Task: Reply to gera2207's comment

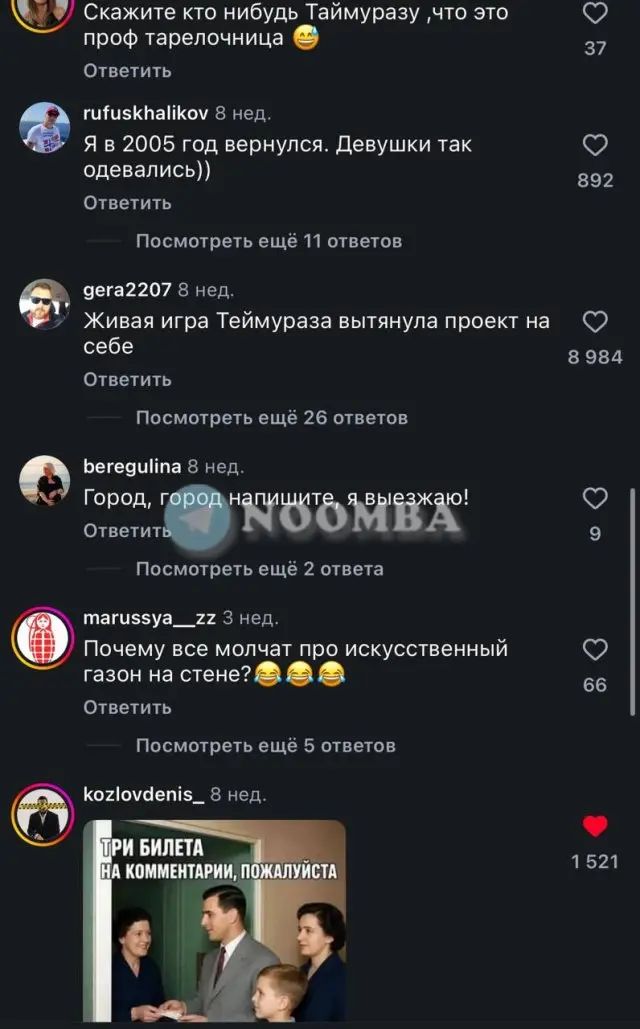Action: [x=127, y=379]
